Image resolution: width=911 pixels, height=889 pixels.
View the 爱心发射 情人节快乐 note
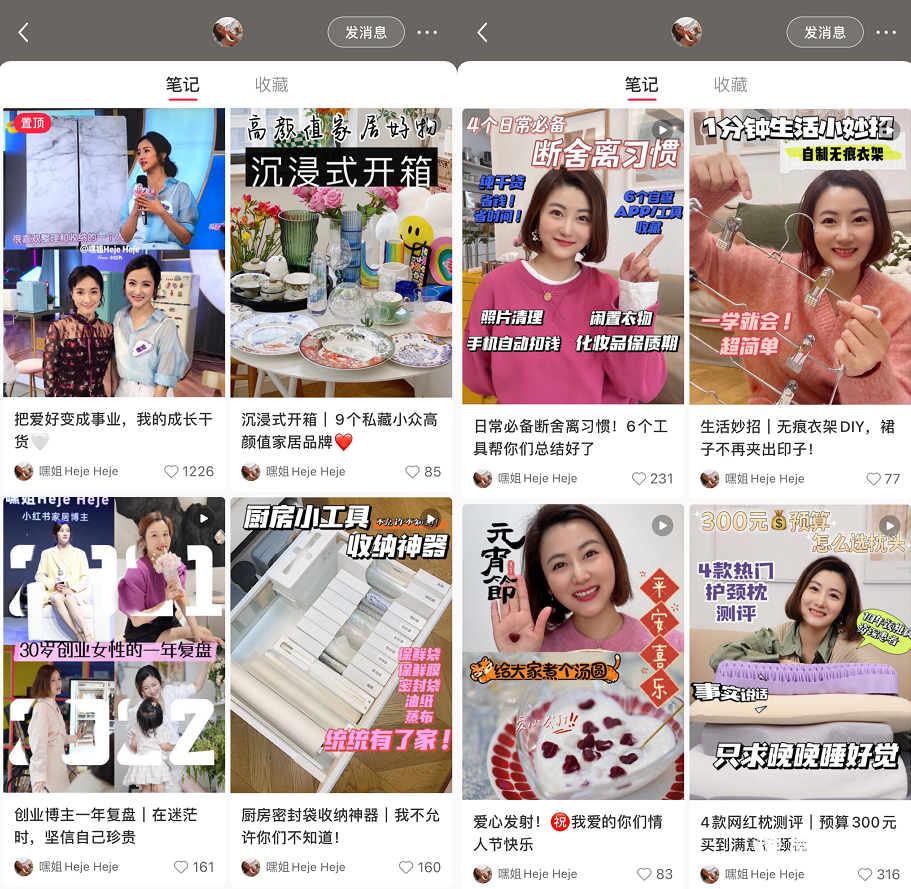tap(573, 650)
